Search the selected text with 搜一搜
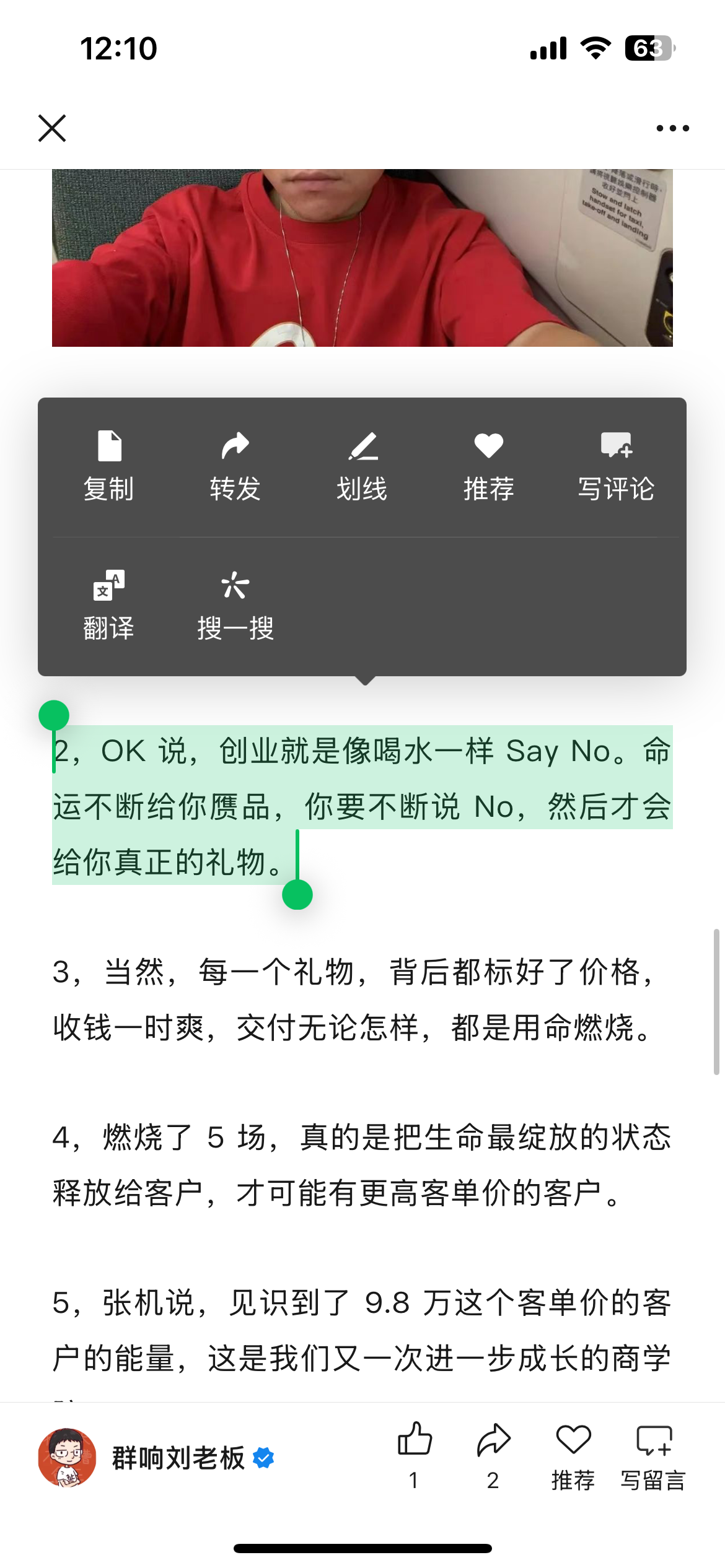 click(x=235, y=605)
